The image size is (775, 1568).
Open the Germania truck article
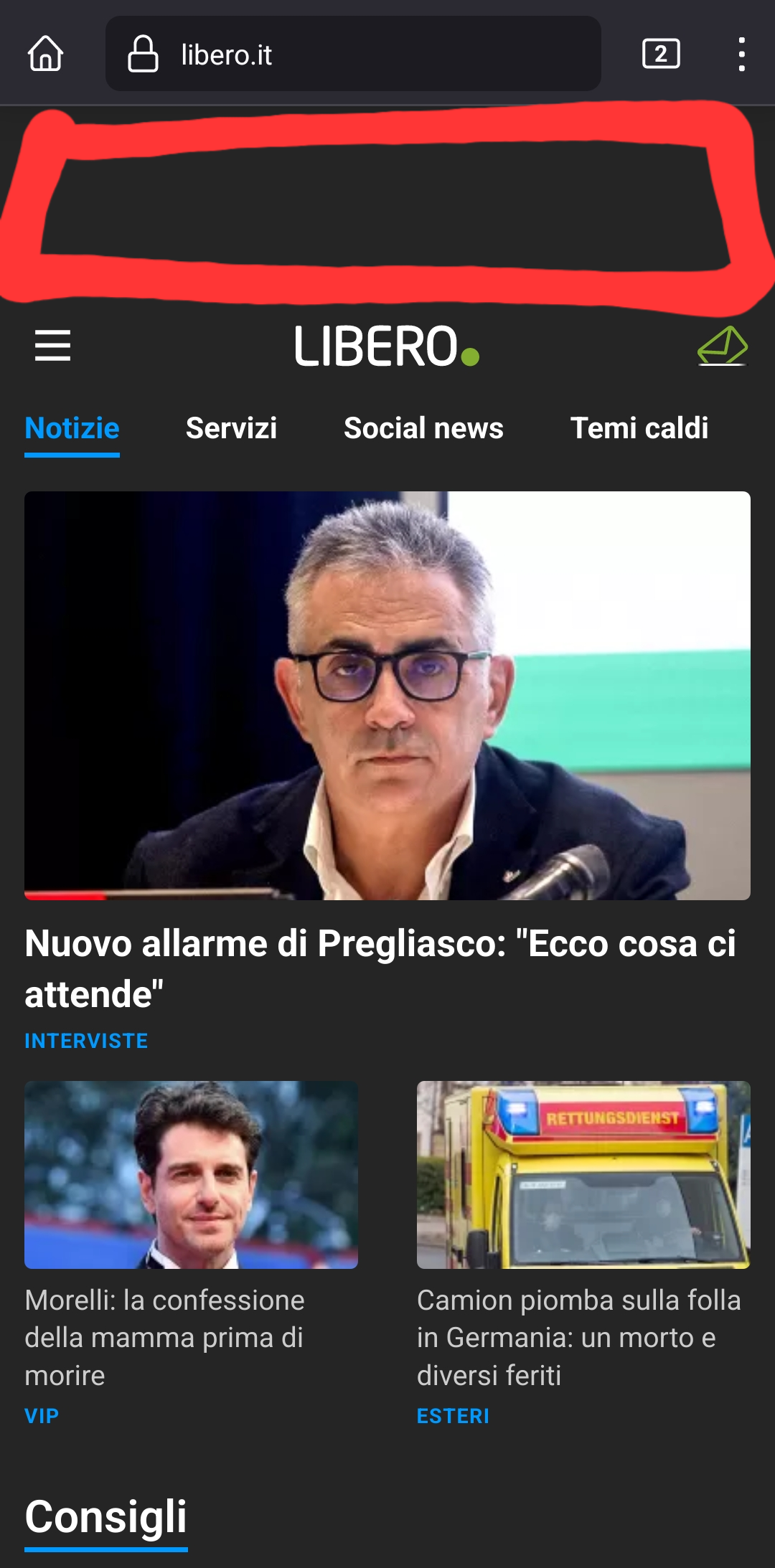(x=578, y=1337)
